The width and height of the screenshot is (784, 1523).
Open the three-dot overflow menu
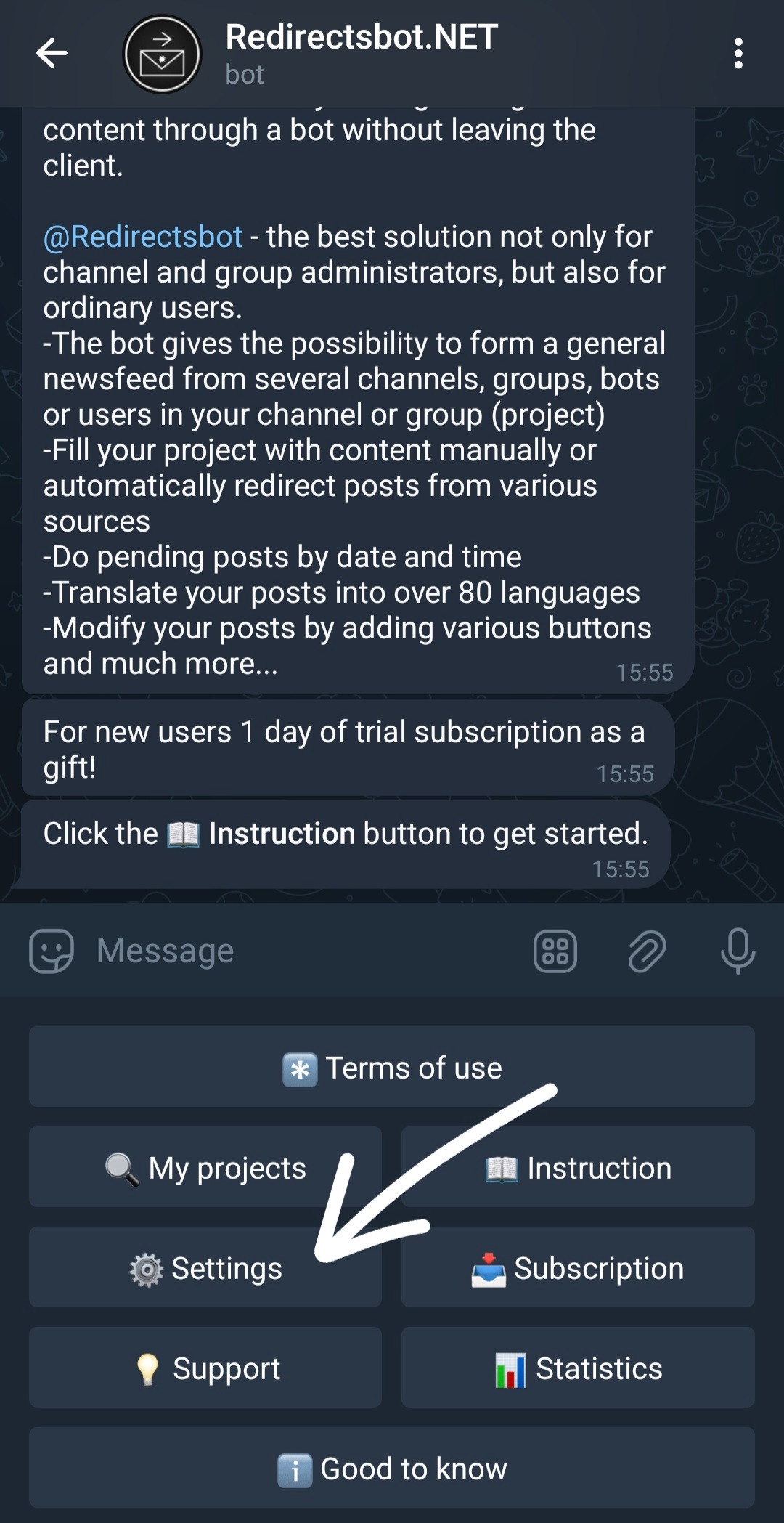[738, 54]
